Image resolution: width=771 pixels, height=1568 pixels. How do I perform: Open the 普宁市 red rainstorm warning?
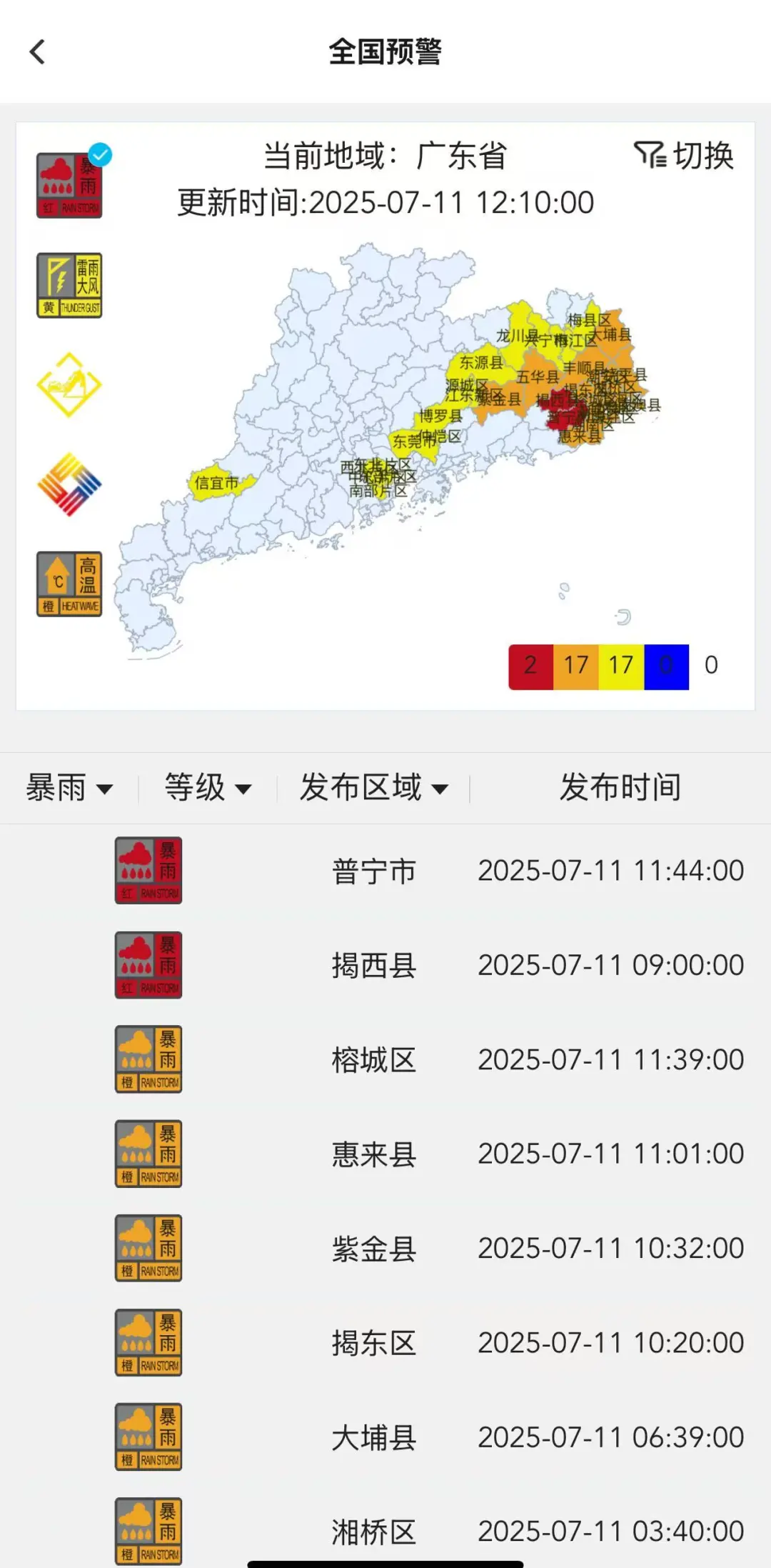[x=385, y=871]
